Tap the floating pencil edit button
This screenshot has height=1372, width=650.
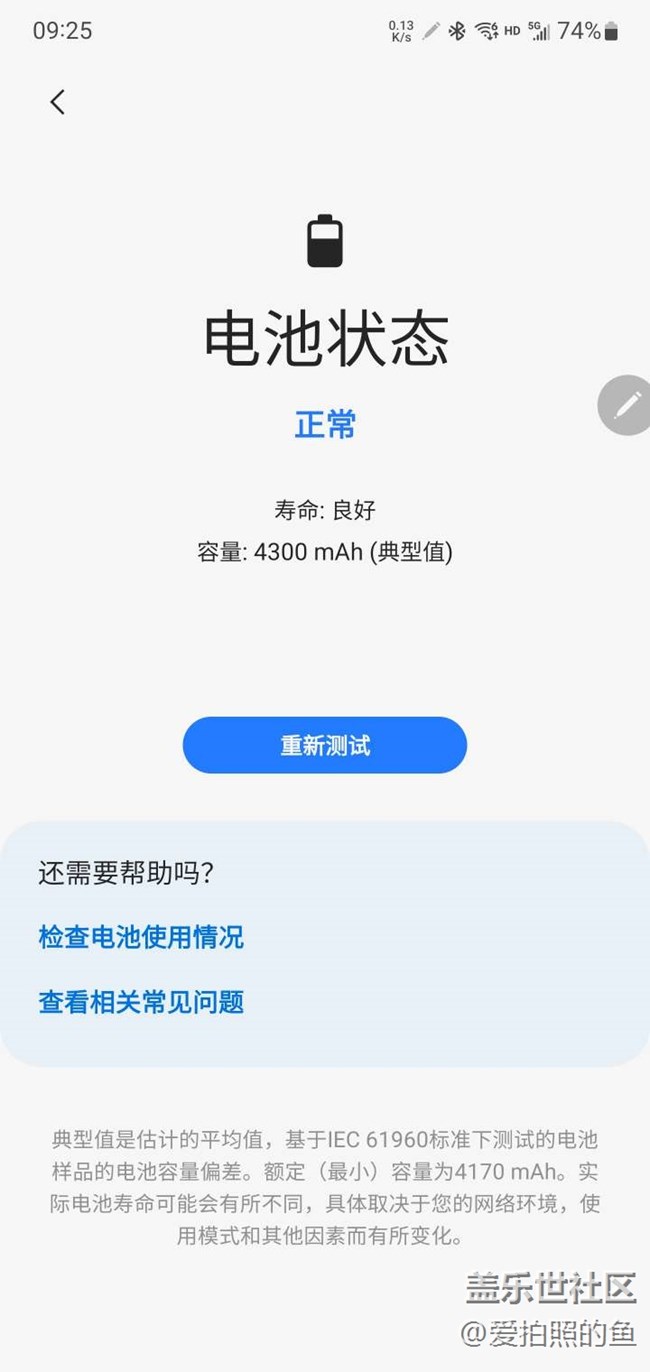[x=627, y=405]
